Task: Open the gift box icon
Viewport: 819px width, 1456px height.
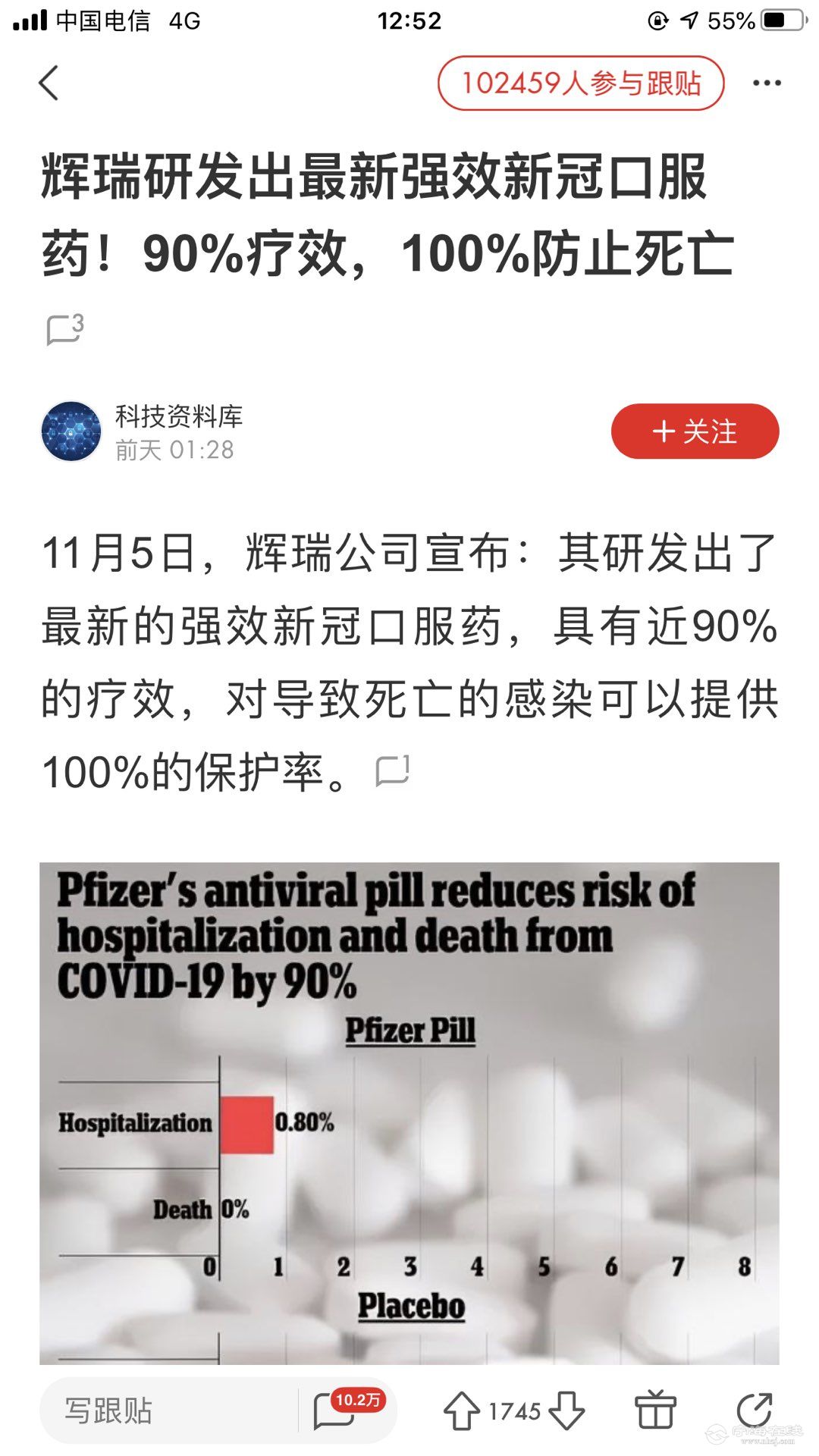Action: (654, 1411)
